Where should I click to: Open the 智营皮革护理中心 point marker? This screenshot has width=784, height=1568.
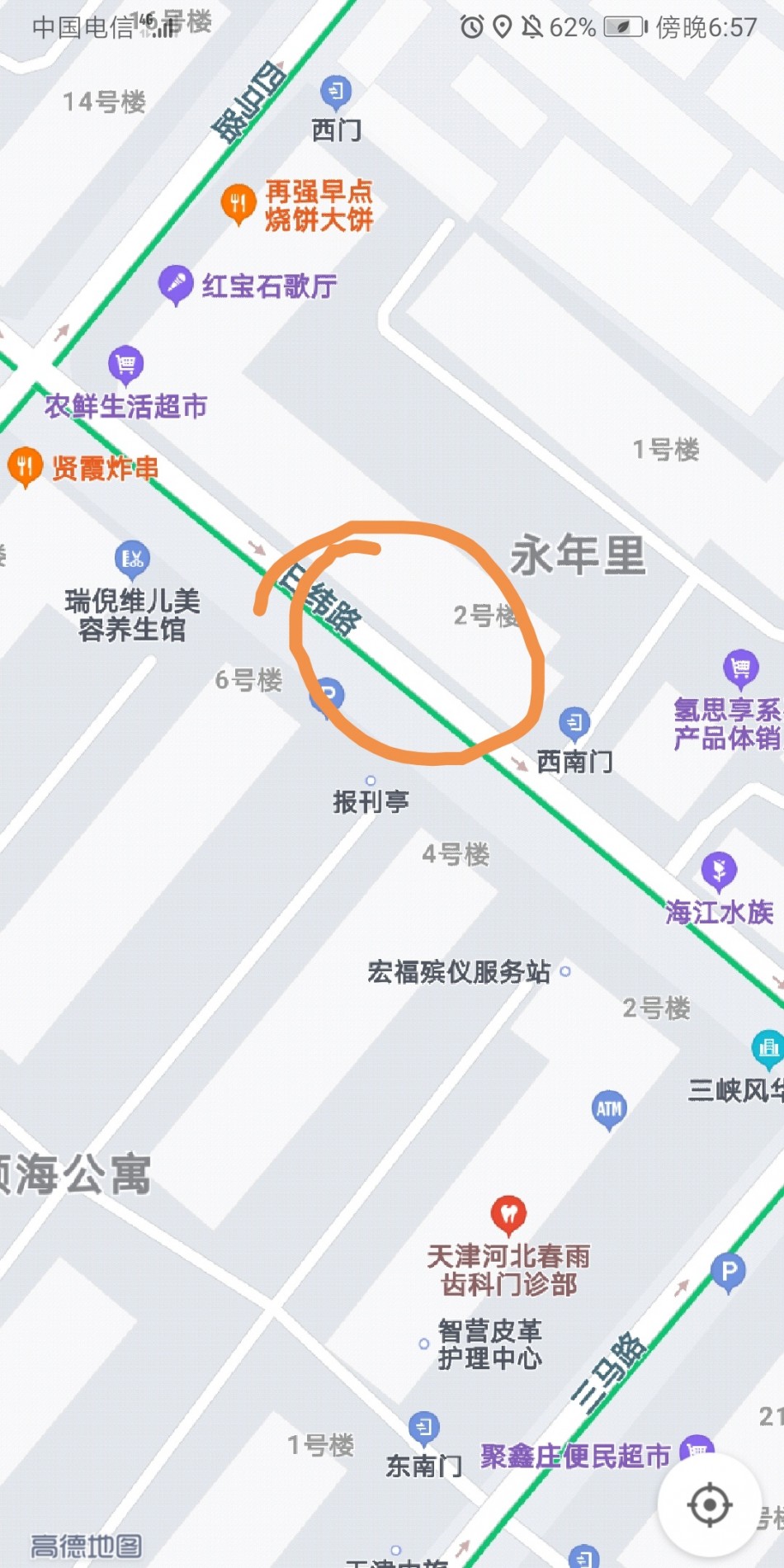click(424, 1344)
